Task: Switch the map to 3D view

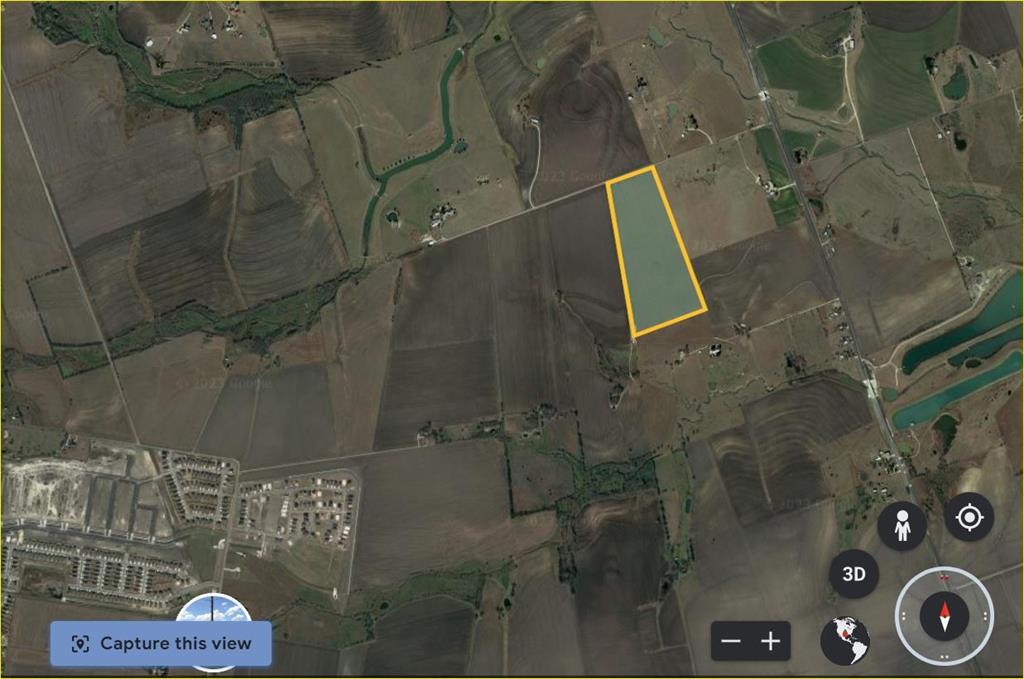Action: 853,575
